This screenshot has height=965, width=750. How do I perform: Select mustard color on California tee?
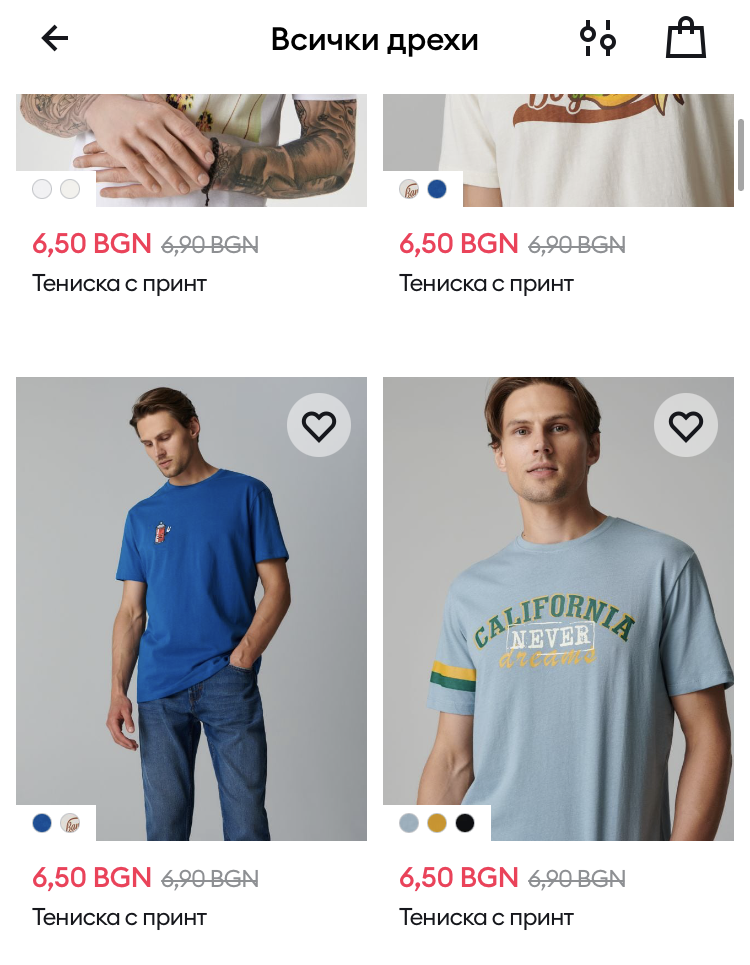437,823
